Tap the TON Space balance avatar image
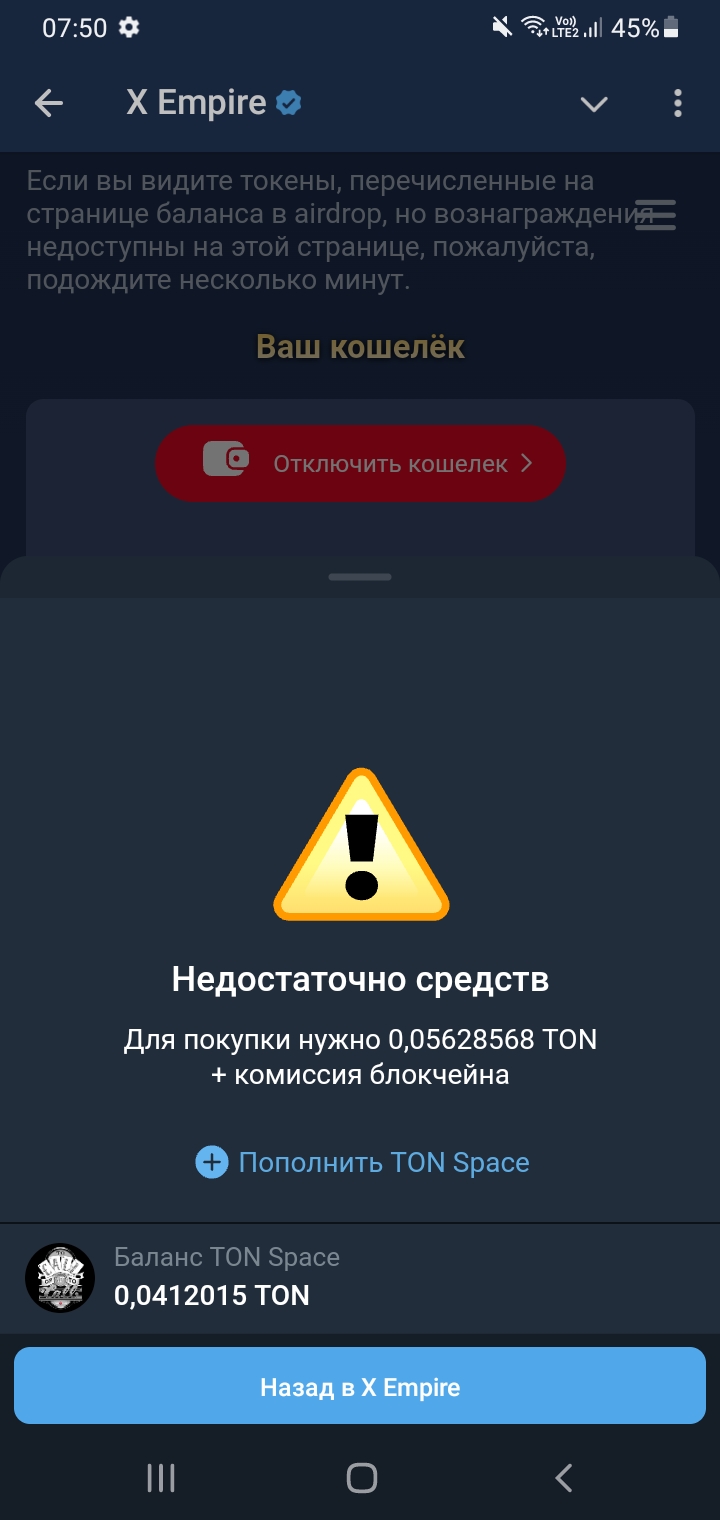This screenshot has width=720, height=1520. click(x=59, y=1276)
